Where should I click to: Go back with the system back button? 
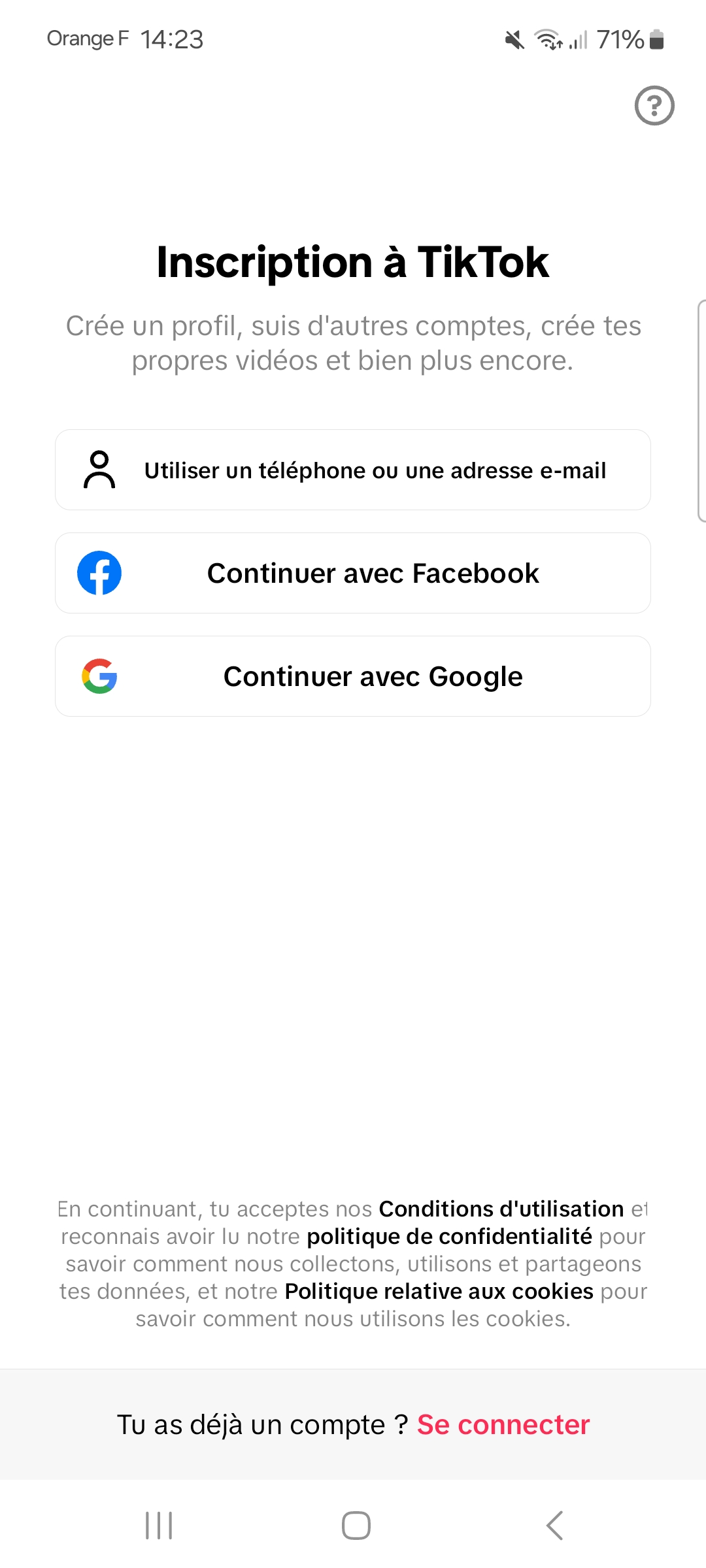pyautogui.click(x=554, y=1526)
